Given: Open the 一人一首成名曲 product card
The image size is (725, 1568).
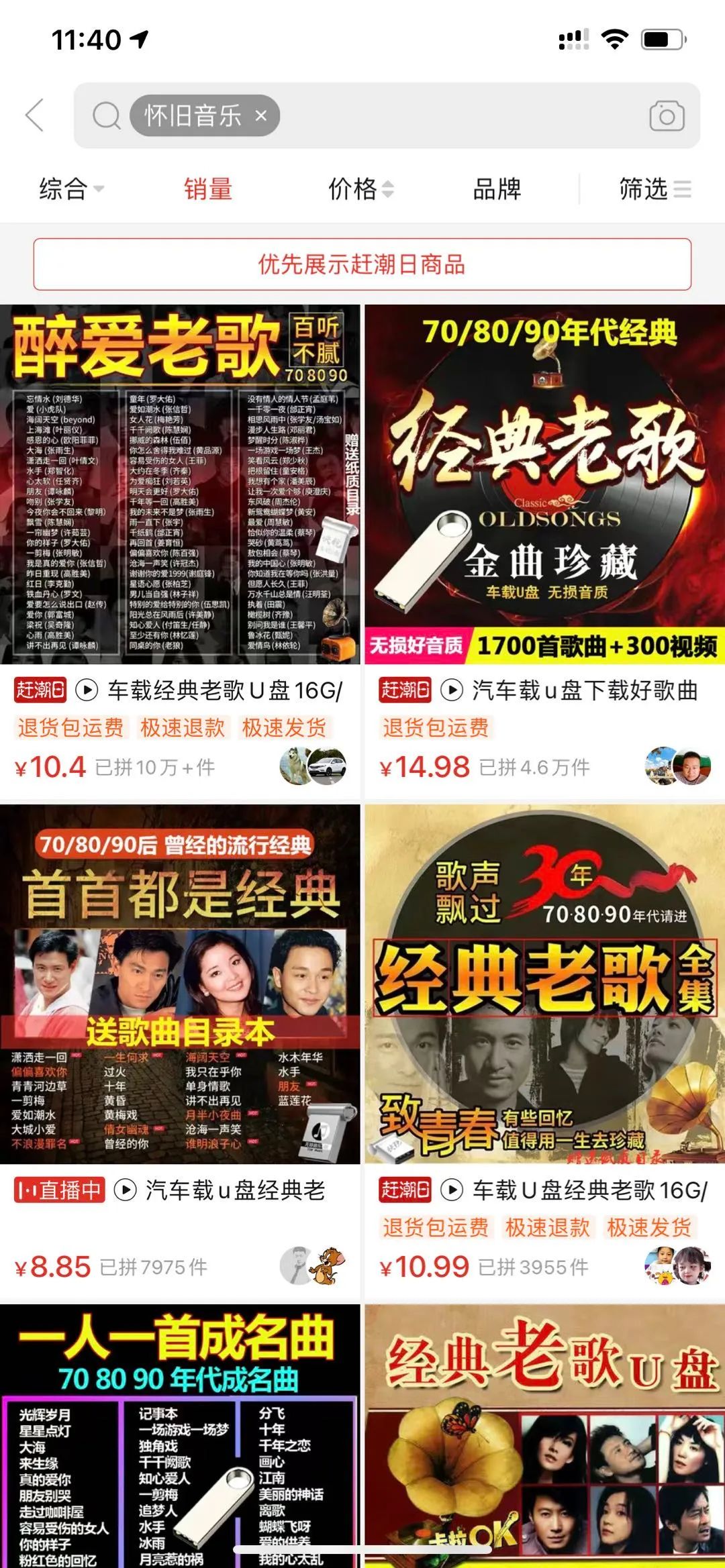Looking at the screenshot, I should click(x=180, y=1436).
